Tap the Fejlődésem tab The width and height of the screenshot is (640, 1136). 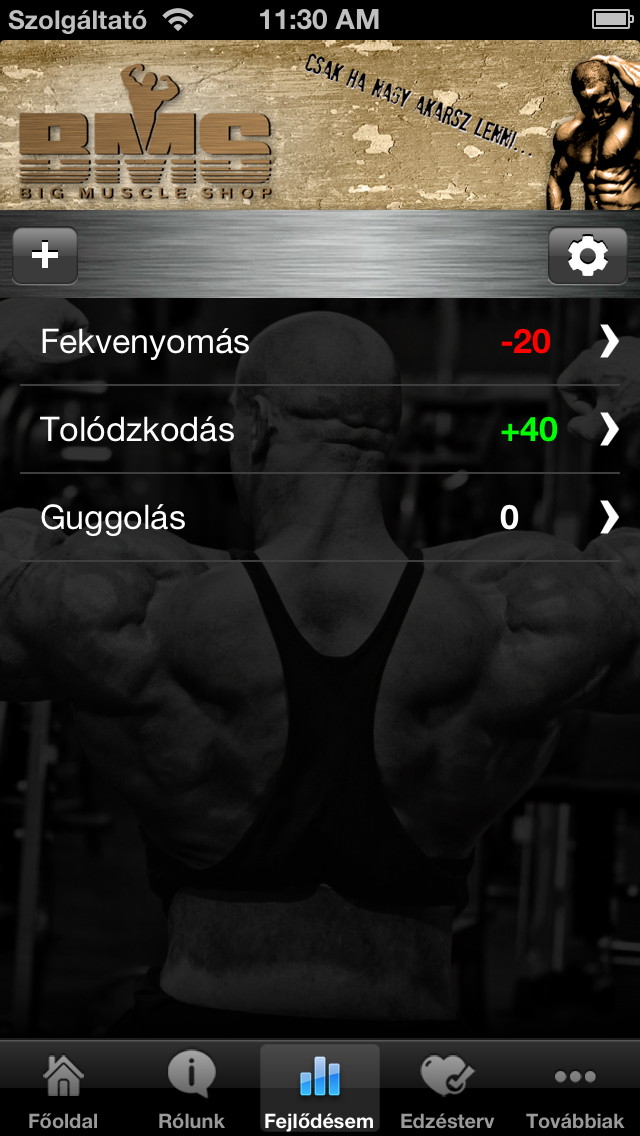tap(320, 1089)
